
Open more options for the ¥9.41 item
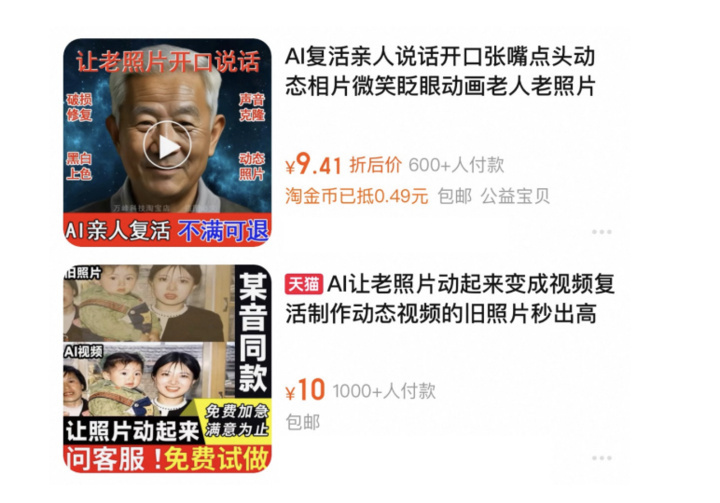[600, 231]
